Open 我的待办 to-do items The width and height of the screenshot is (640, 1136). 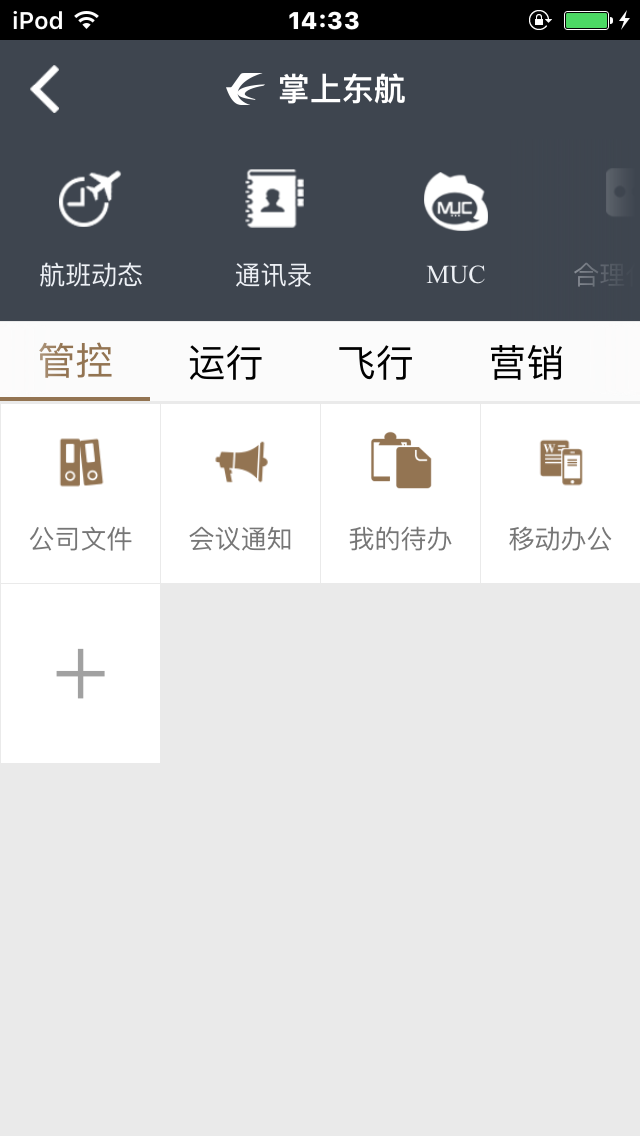click(401, 493)
